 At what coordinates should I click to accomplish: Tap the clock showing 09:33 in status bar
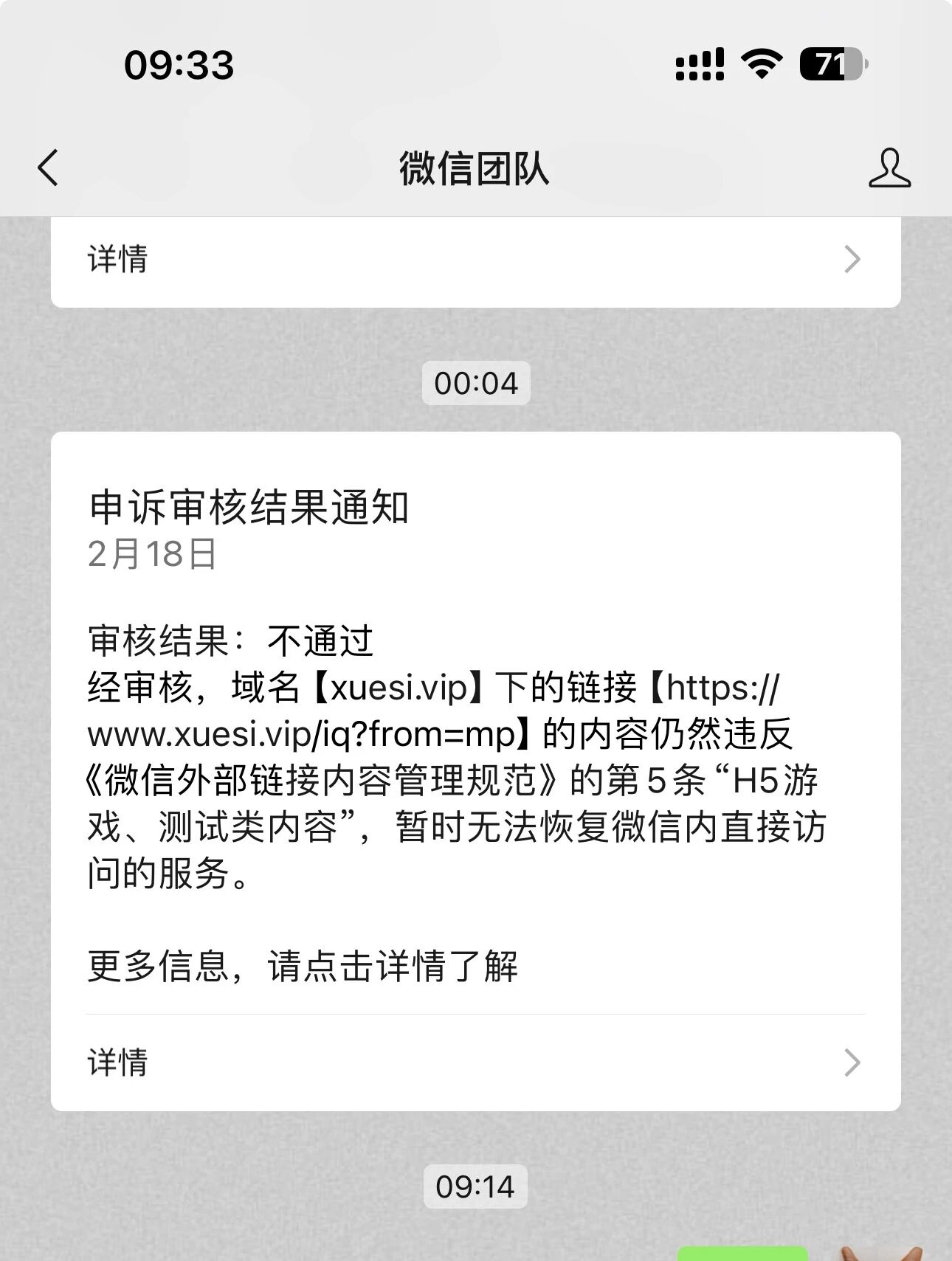click(x=179, y=66)
